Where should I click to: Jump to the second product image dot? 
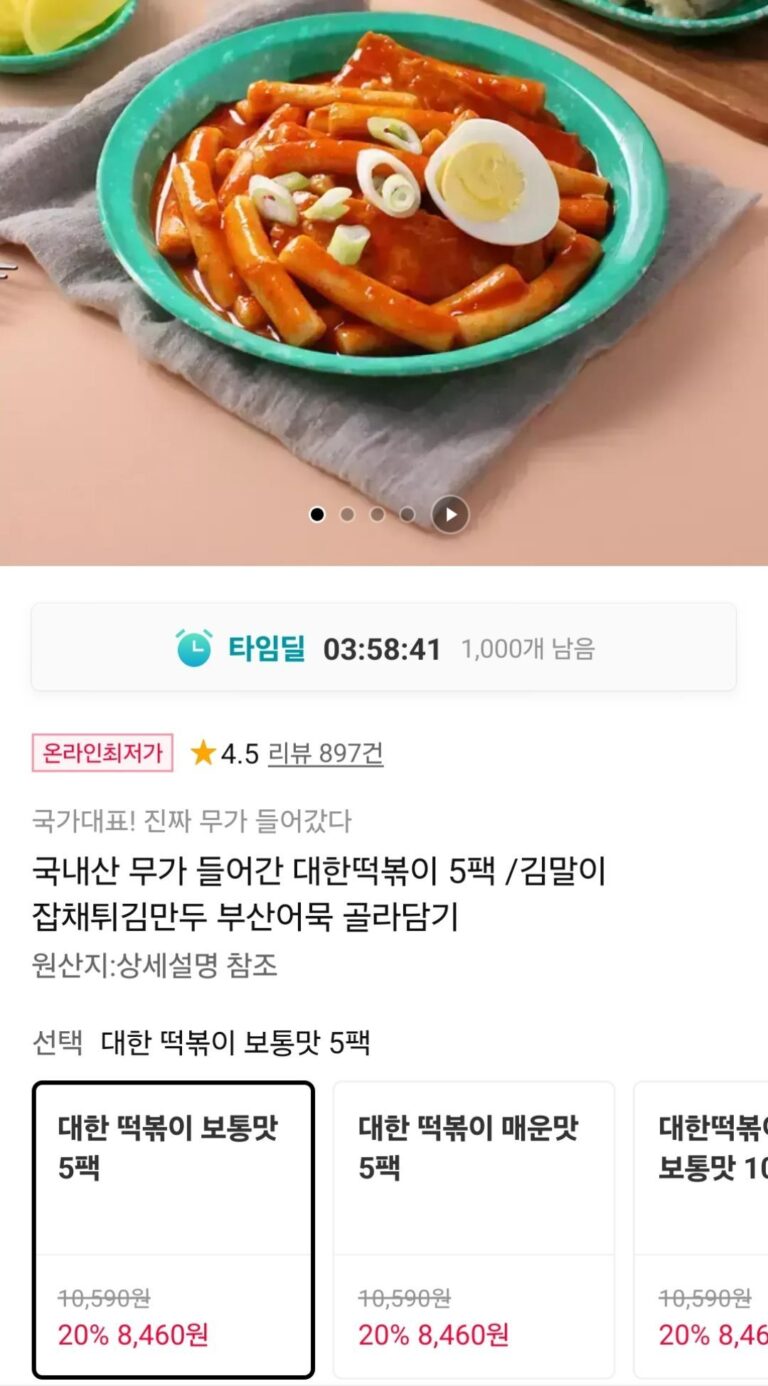click(347, 515)
